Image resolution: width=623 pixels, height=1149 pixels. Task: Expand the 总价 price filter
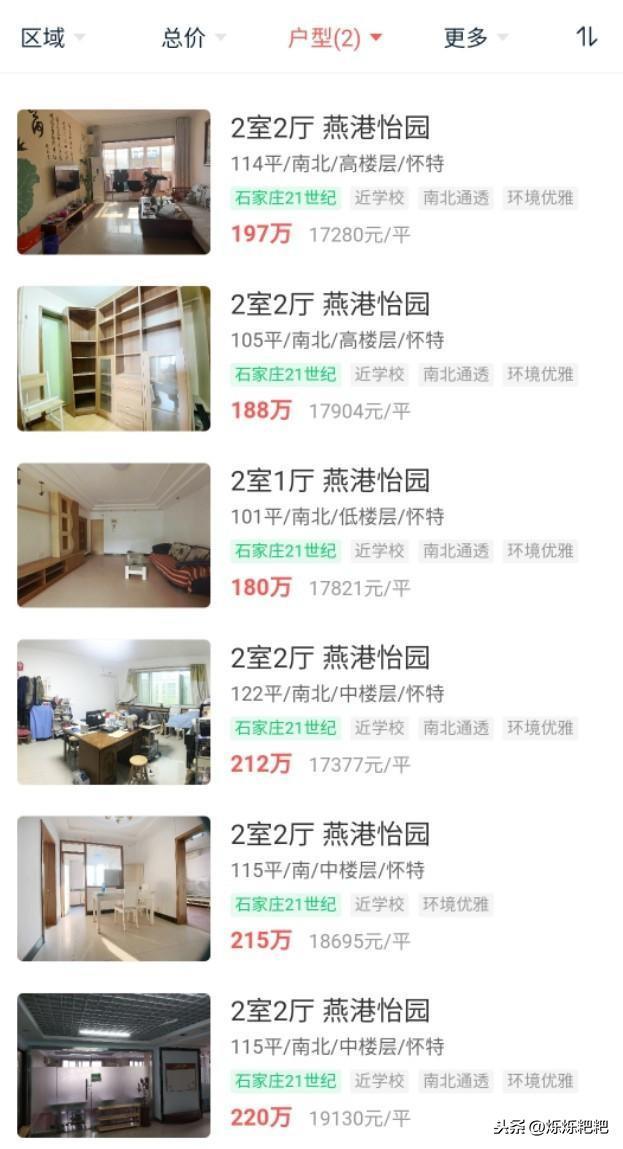193,38
